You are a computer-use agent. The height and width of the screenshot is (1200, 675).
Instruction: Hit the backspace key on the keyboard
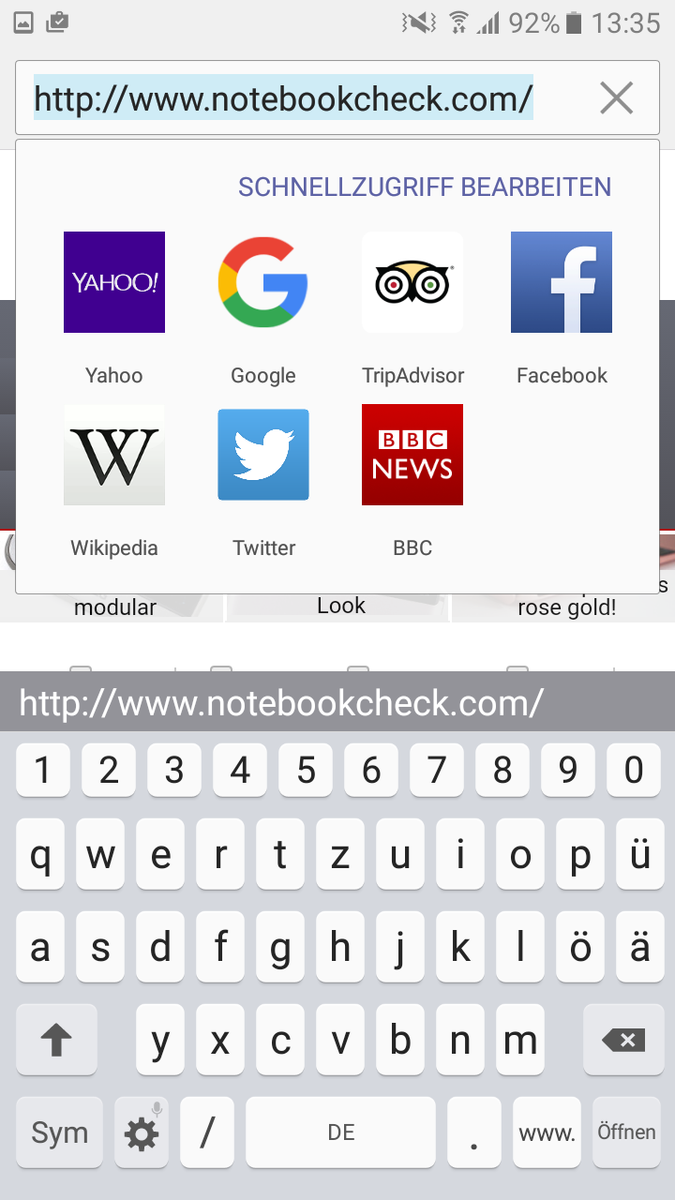626,1040
